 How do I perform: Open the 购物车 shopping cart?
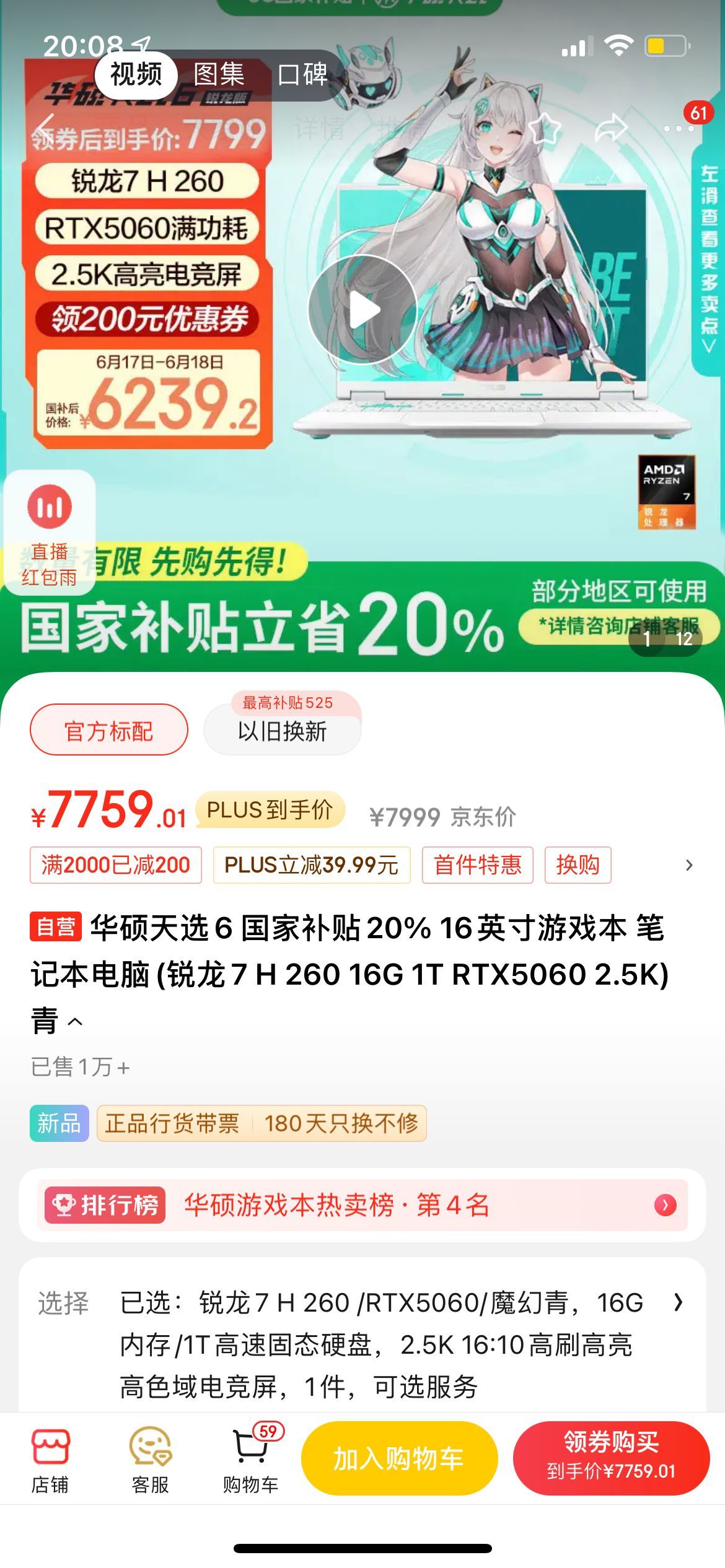pyautogui.click(x=250, y=1459)
